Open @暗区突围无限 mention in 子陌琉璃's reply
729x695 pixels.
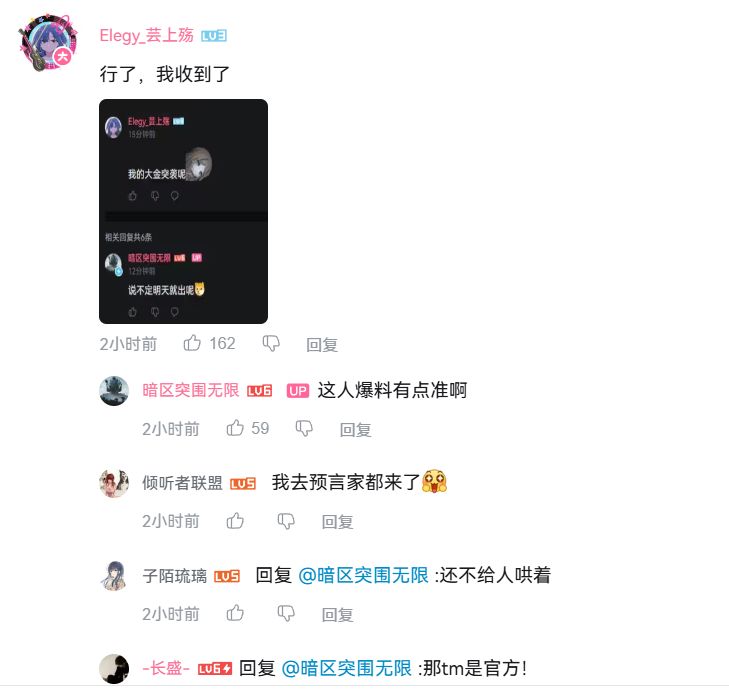coord(364,575)
